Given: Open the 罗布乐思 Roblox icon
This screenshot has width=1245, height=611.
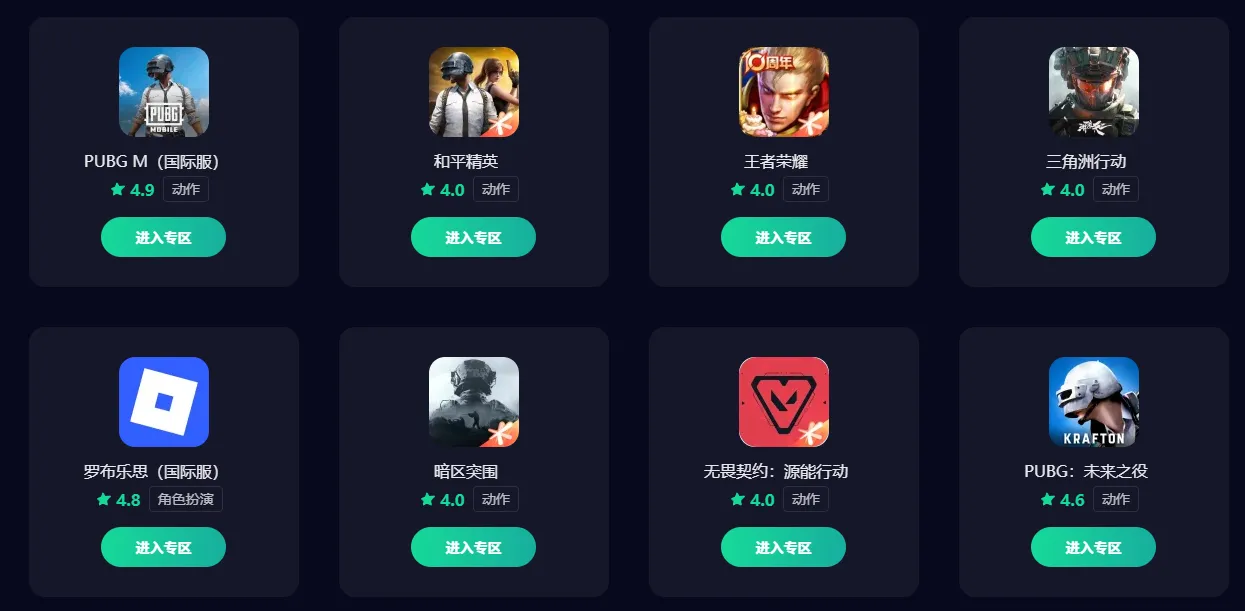Looking at the screenshot, I should tap(164, 402).
